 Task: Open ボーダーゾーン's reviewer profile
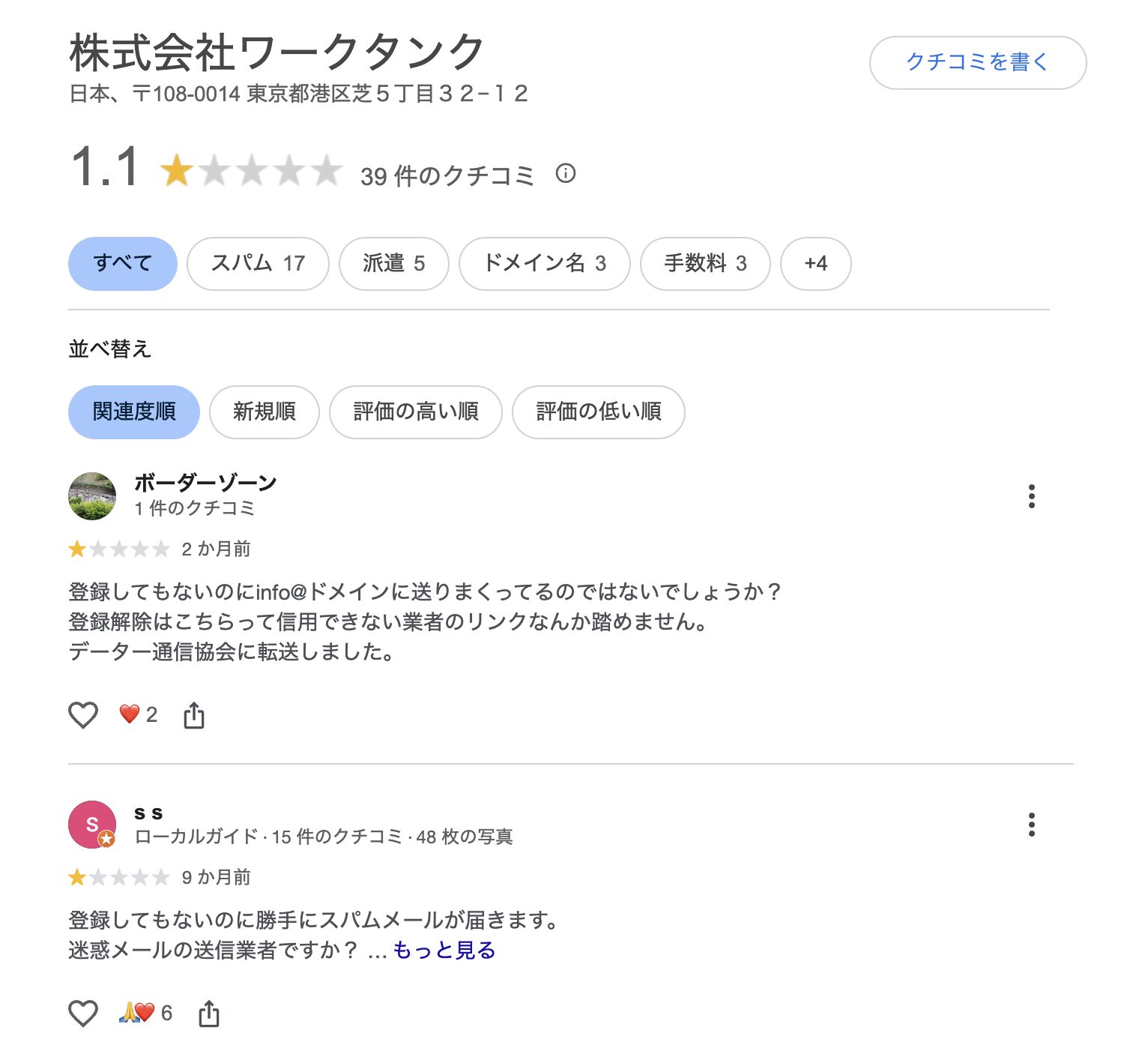[x=205, y=483]
